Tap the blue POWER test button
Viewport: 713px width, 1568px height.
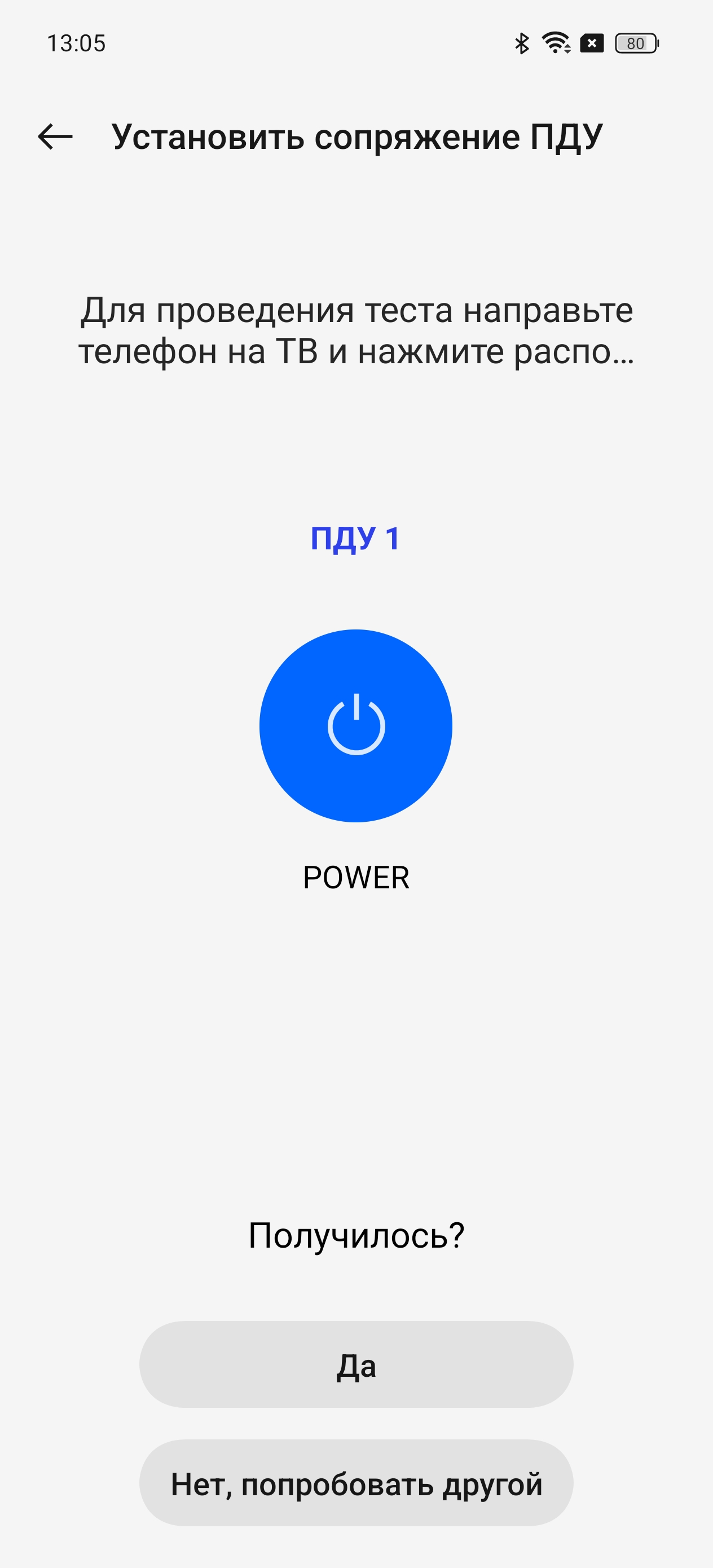pos(355,725)
